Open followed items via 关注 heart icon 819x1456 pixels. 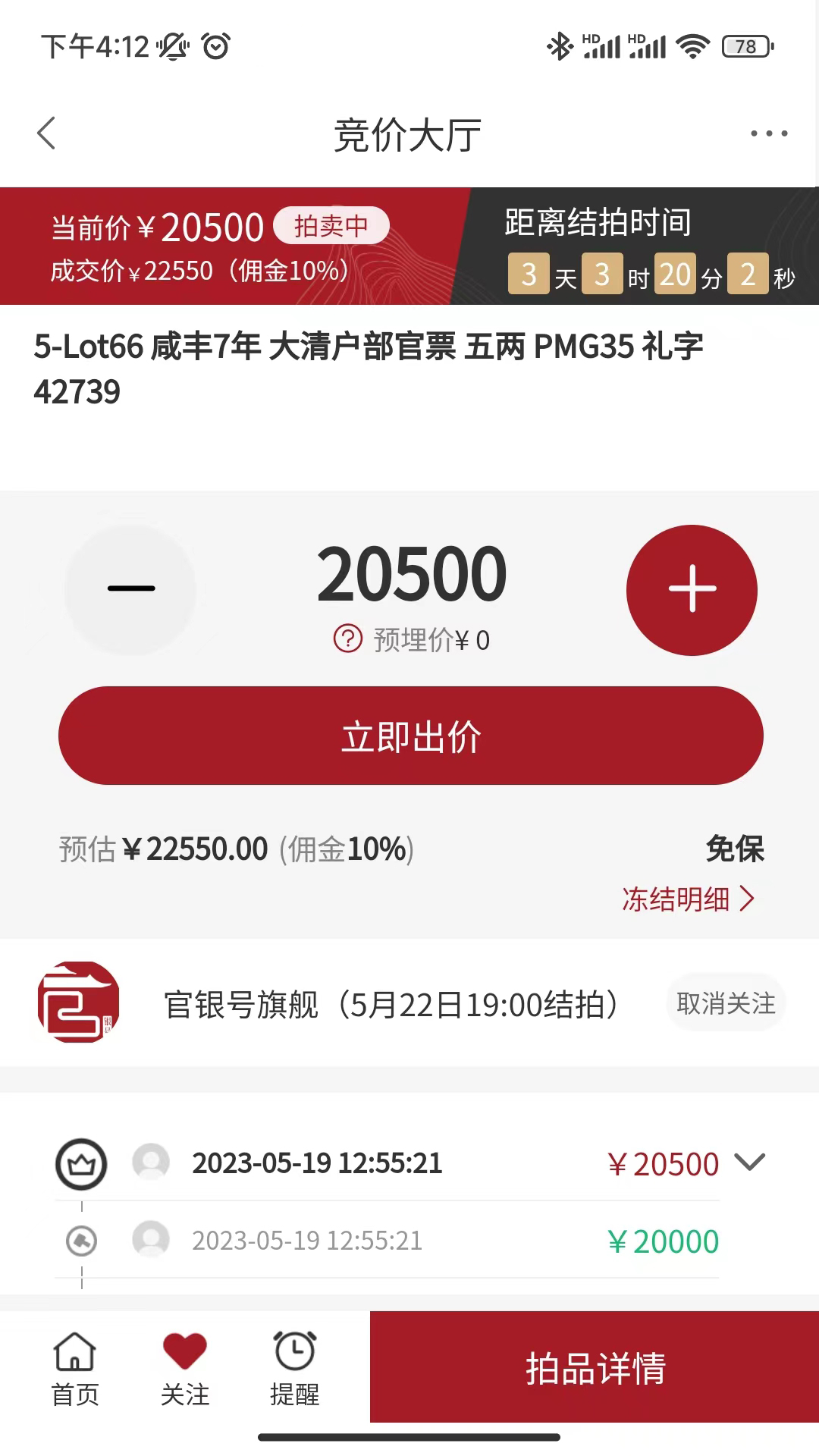(184, 1365)
